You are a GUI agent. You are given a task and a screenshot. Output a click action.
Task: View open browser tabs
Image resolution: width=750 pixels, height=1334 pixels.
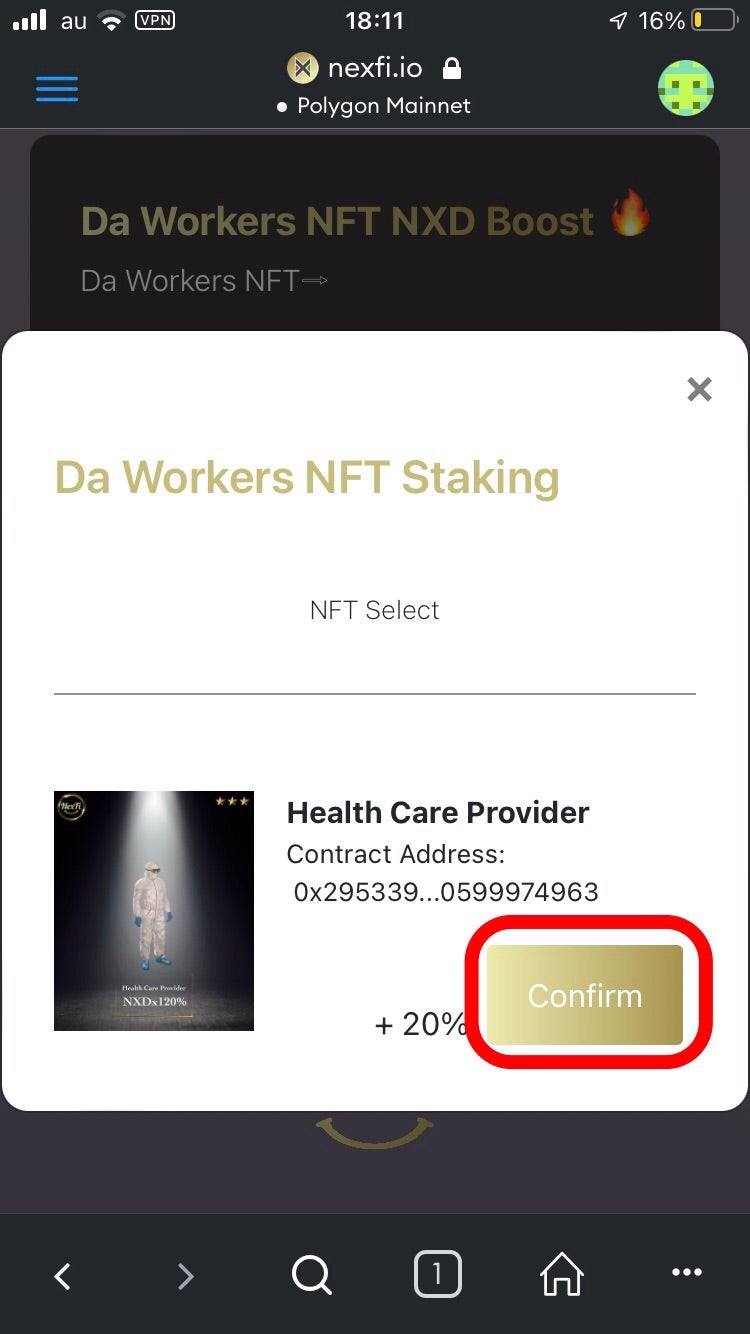(437, 1275)
